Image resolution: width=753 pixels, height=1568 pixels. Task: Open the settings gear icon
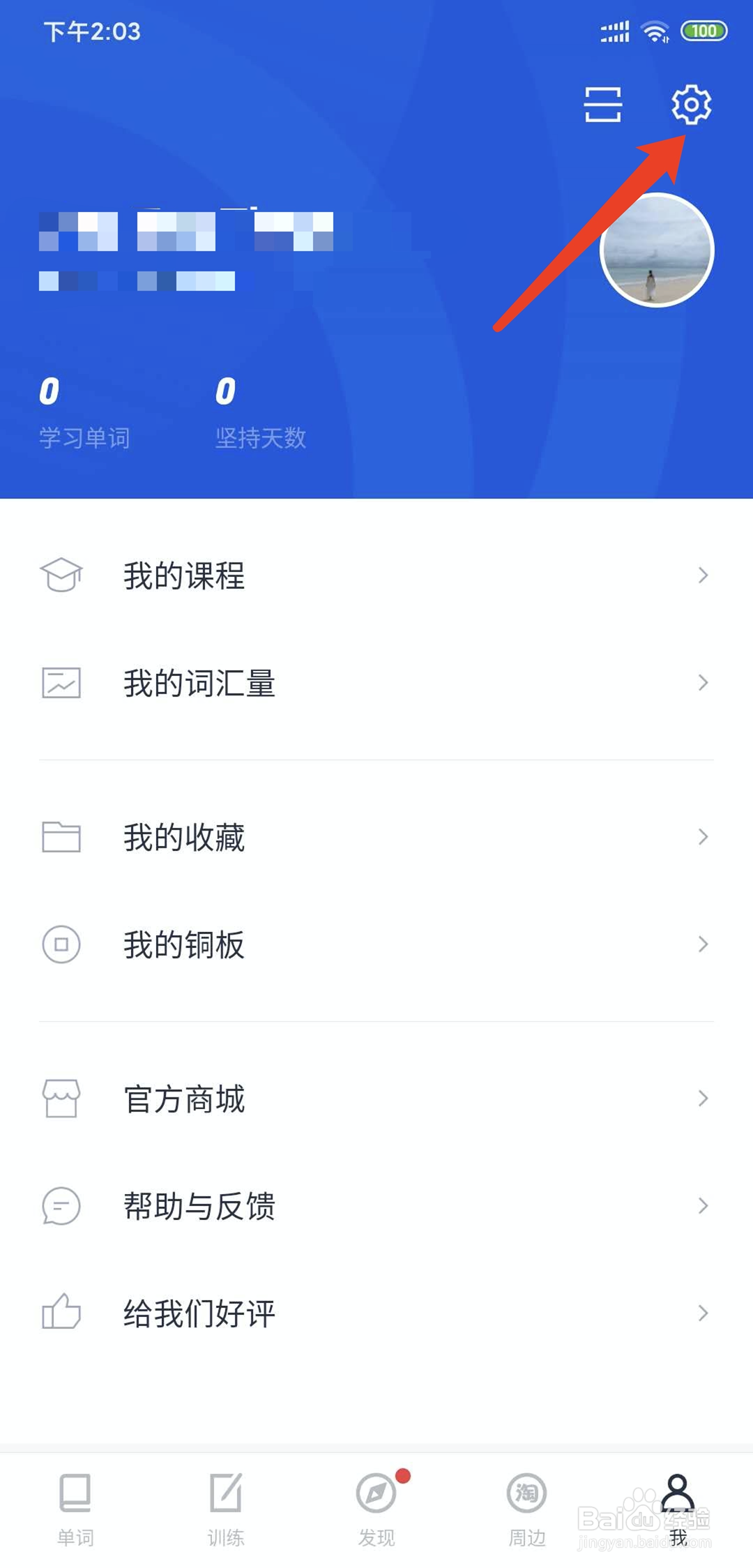click(x=691, y=105)
